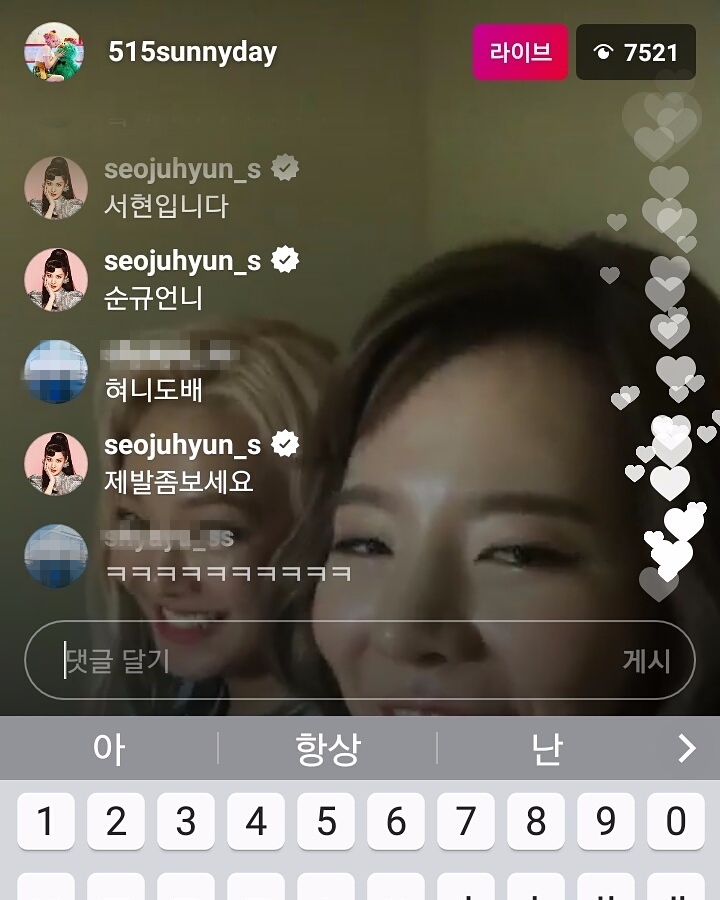Image resolution: width=720 pixels, height=900 pixels.
Task: Post the comment with 게시
Action: 646,661
